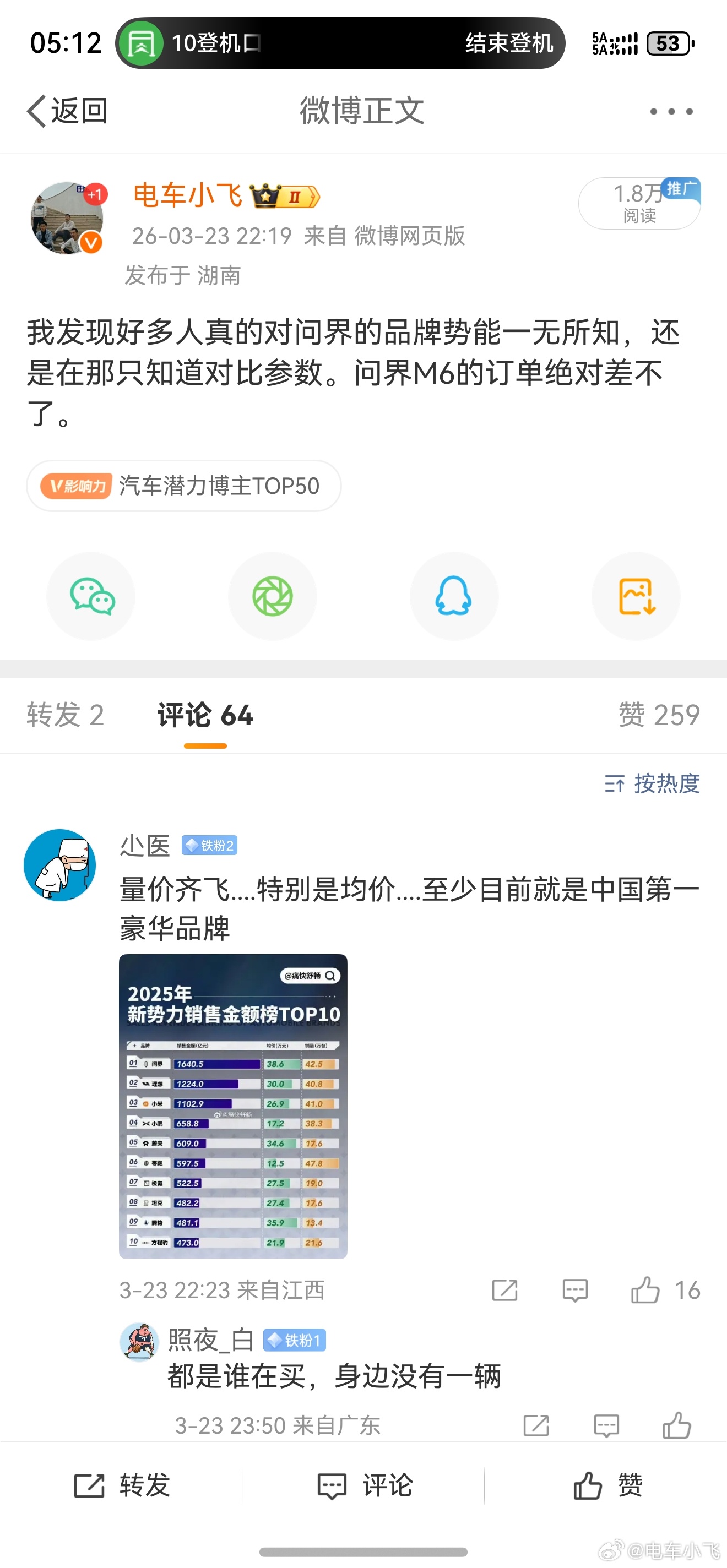The width and height of the screenshot is (727, 1568).
Task: Share post to QQ
Action: tap(454, 596)
